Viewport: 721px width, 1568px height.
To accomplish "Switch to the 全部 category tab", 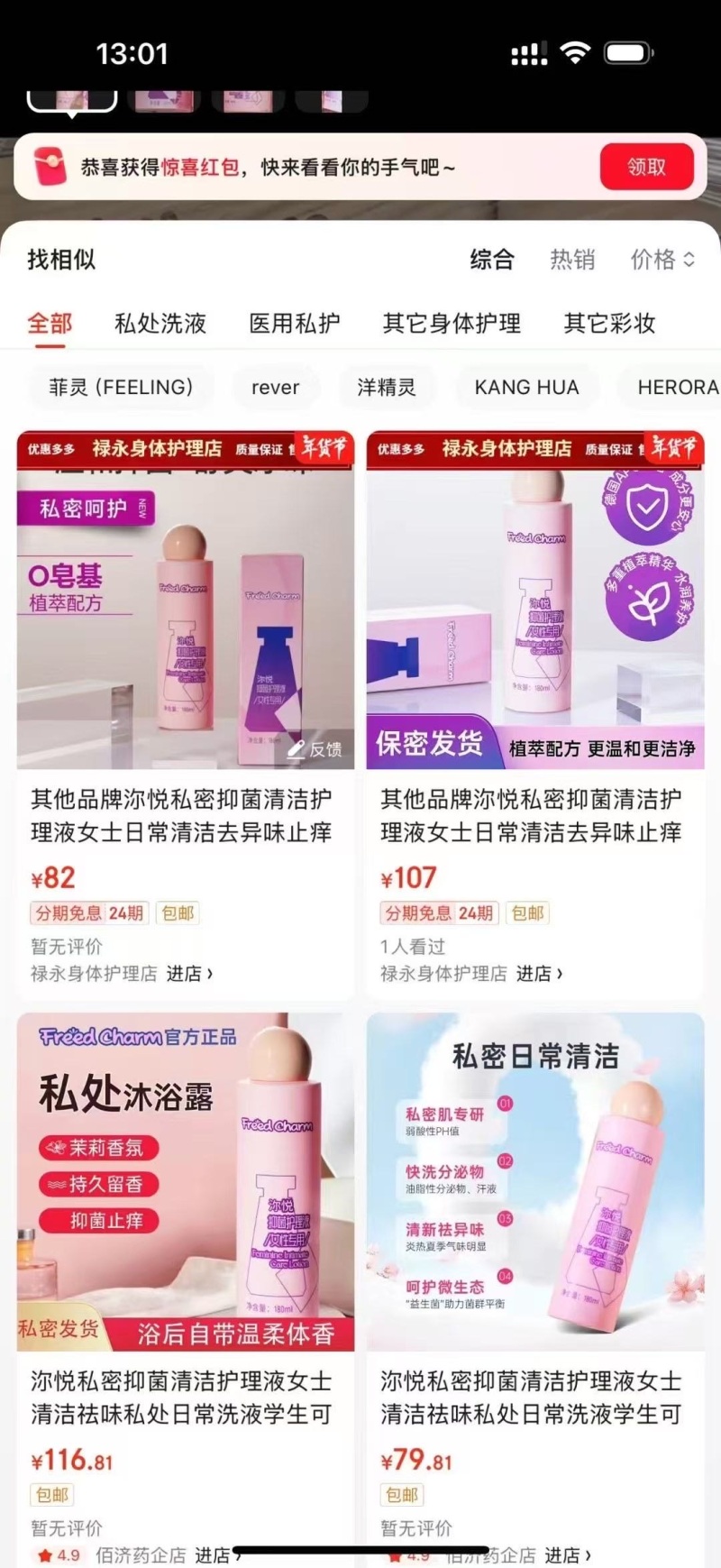I will (x=50, y=323).
